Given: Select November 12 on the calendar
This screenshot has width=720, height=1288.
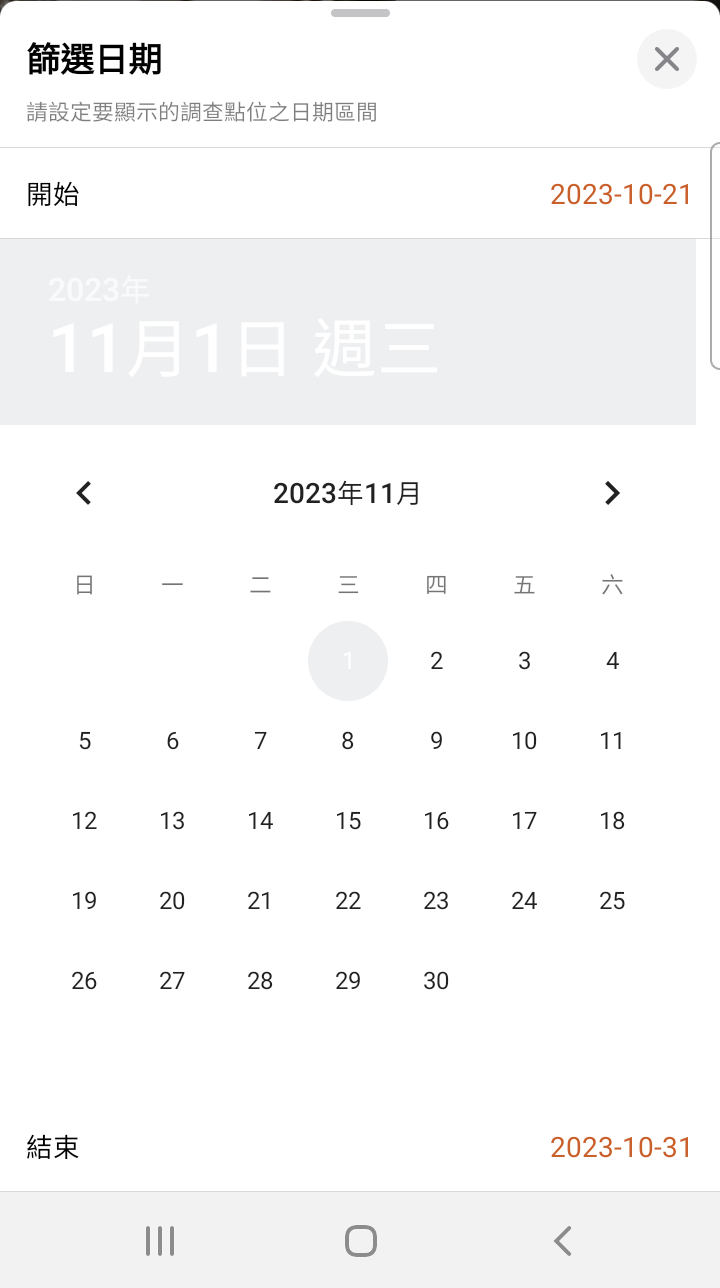Looking at the screenshot, I should (x=84, y=821).
